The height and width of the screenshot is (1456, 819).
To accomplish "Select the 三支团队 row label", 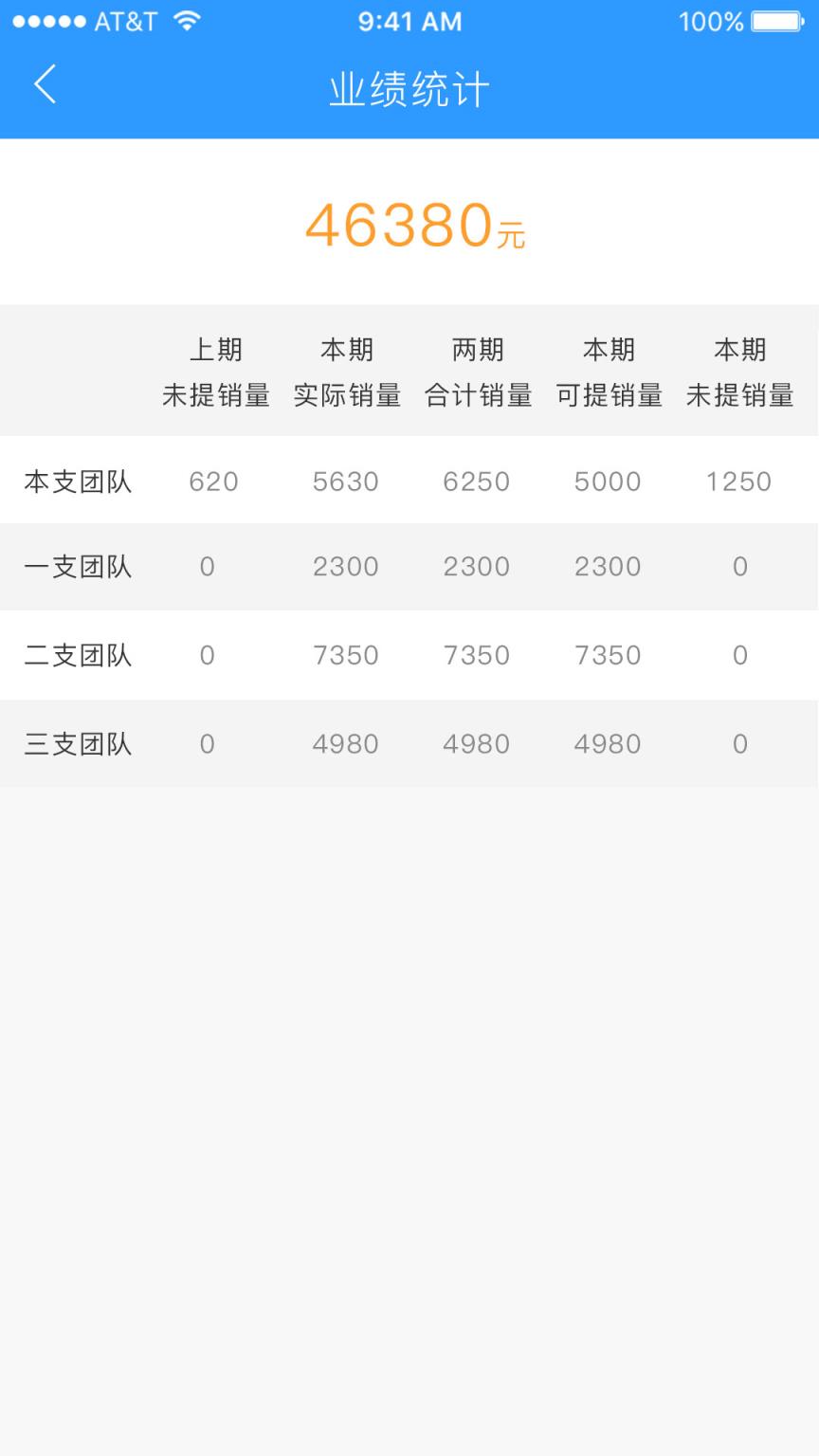I will click(77, 744).
